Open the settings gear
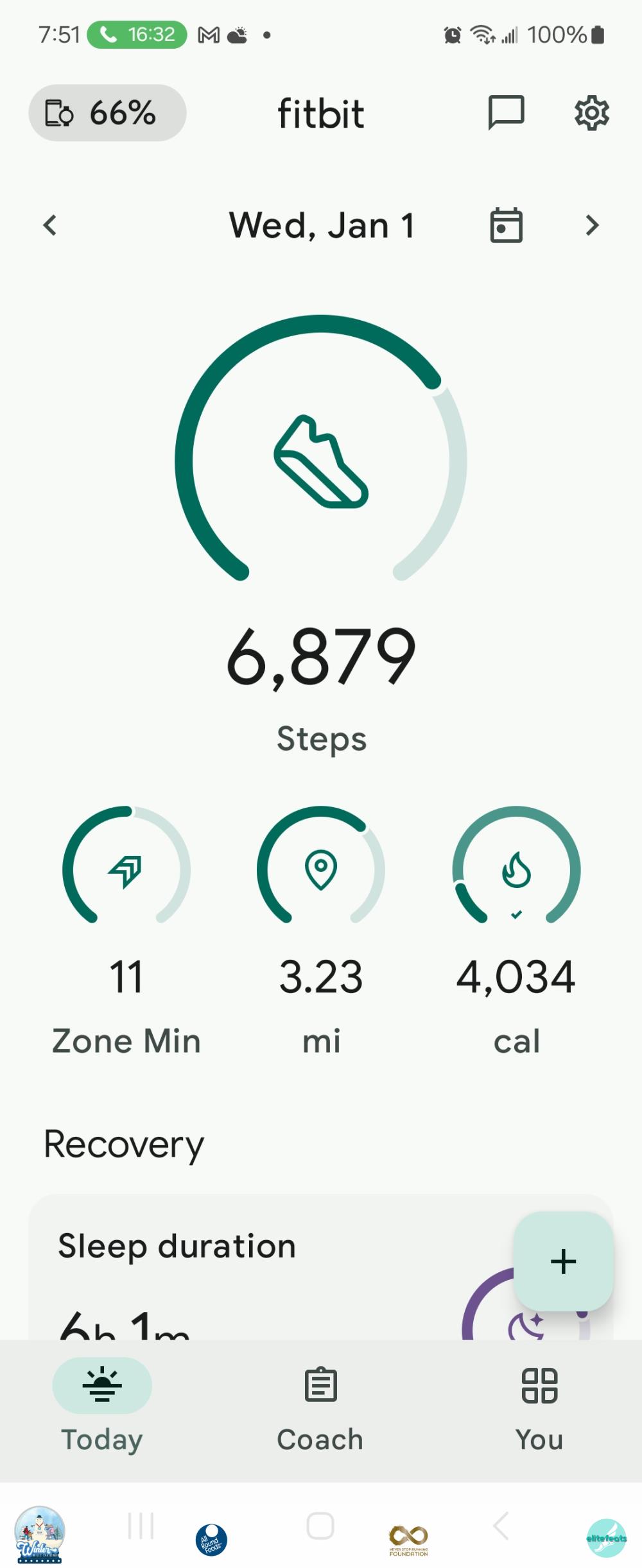 [591, 113]
